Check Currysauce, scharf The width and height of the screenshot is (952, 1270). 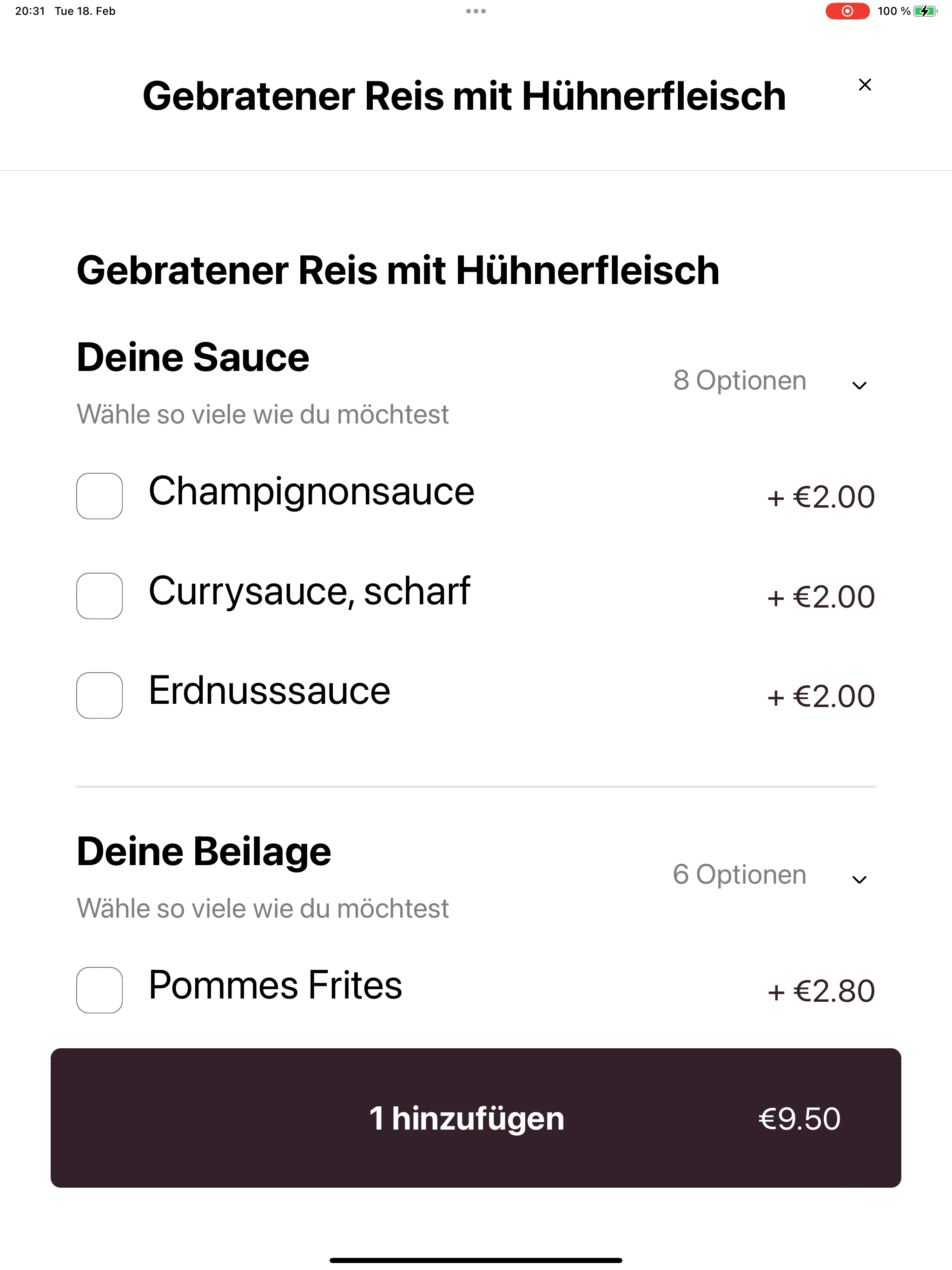tap(99, 596)
